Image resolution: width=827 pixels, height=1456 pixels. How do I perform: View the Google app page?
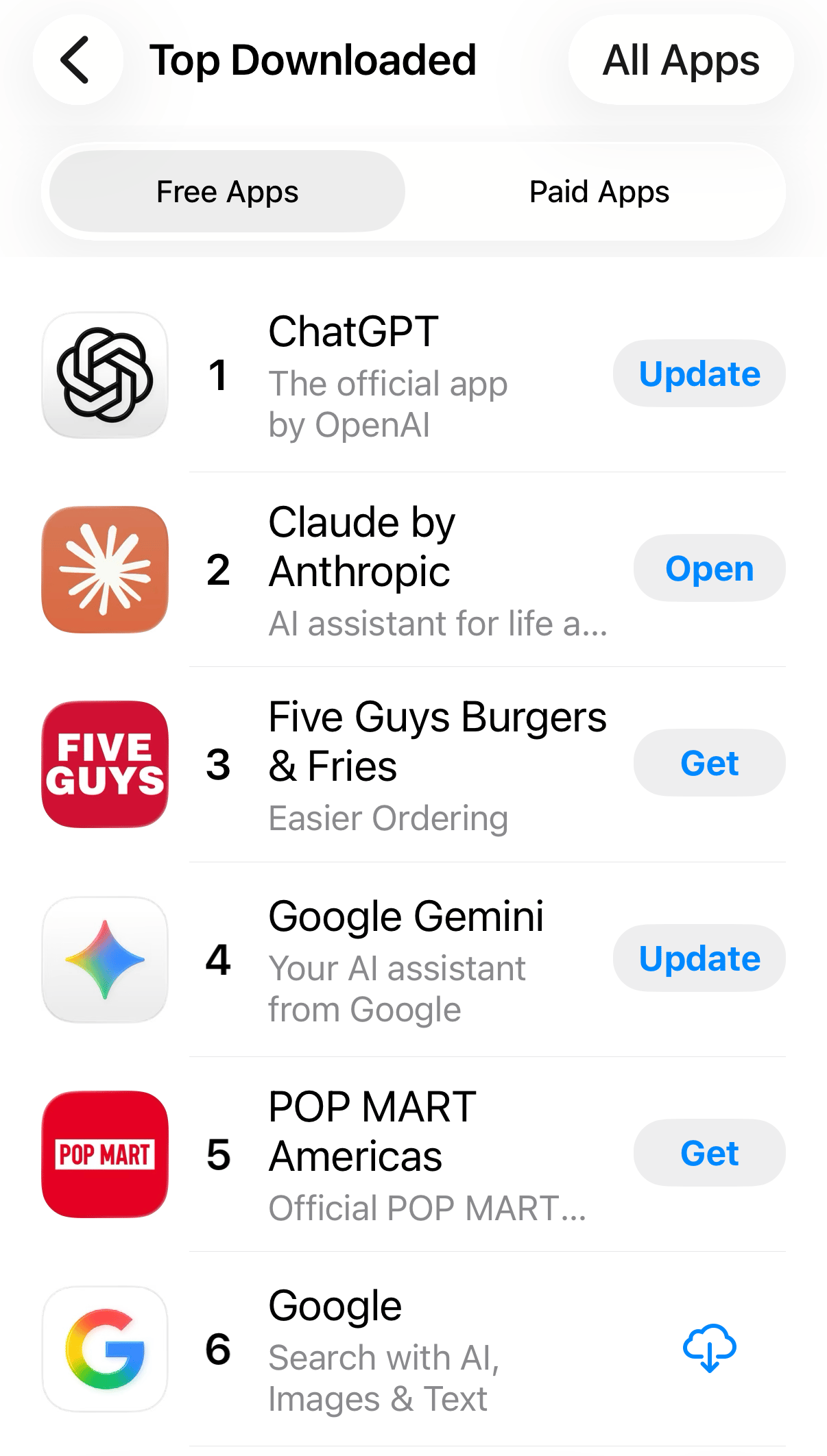[384, 1349]
